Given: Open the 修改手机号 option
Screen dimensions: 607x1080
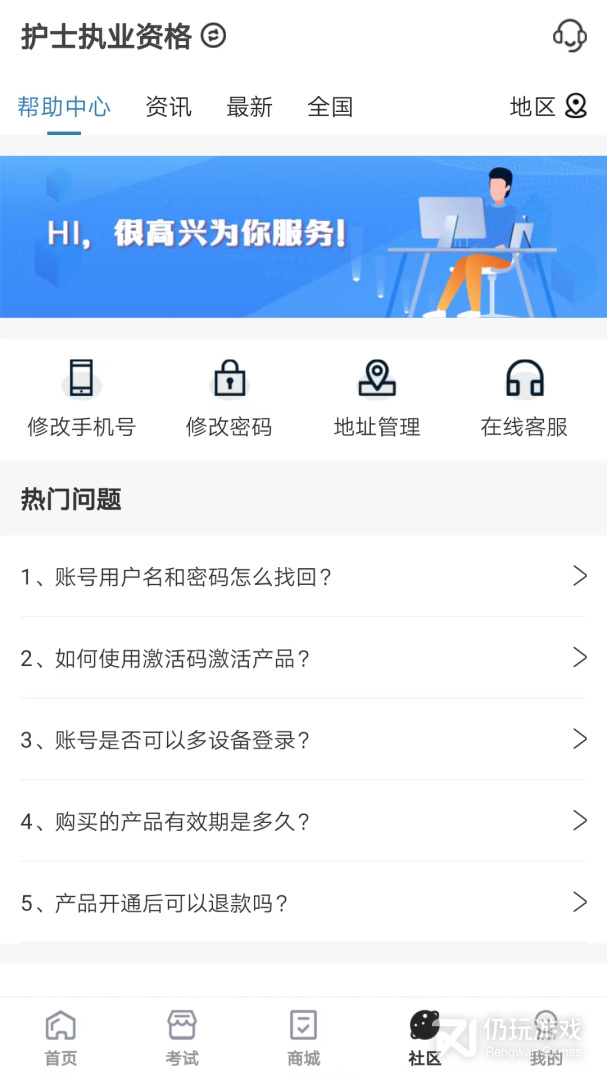Looking at the screenshot, I should (x=81, y=399).
